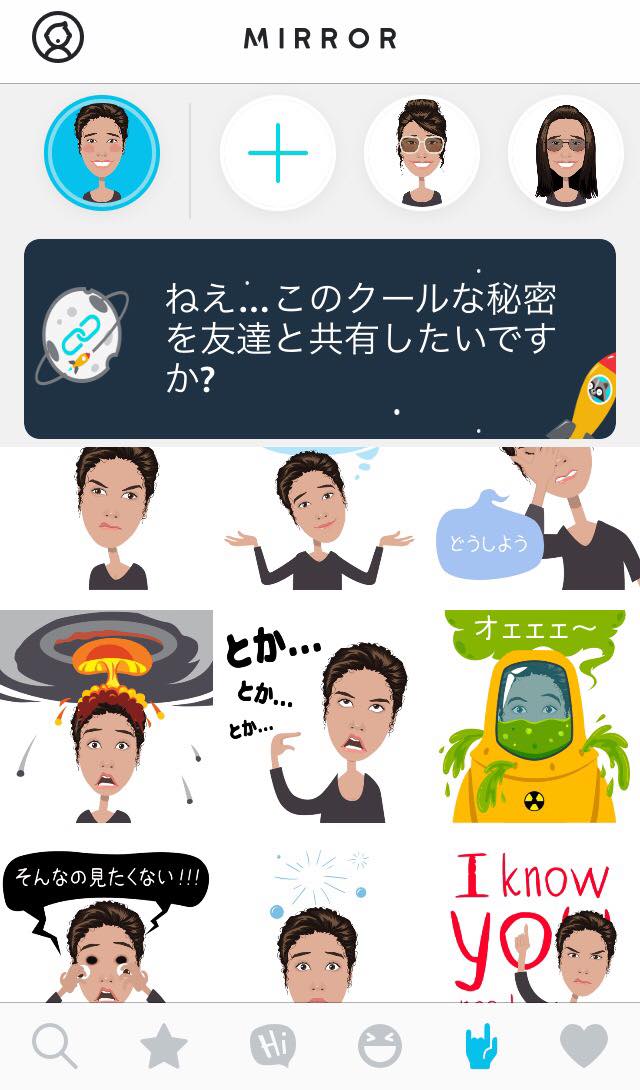Select the currently active short-hair avatar
Image resolution: width=640 pixels, height=1090 pixels.
pos(102,153)
